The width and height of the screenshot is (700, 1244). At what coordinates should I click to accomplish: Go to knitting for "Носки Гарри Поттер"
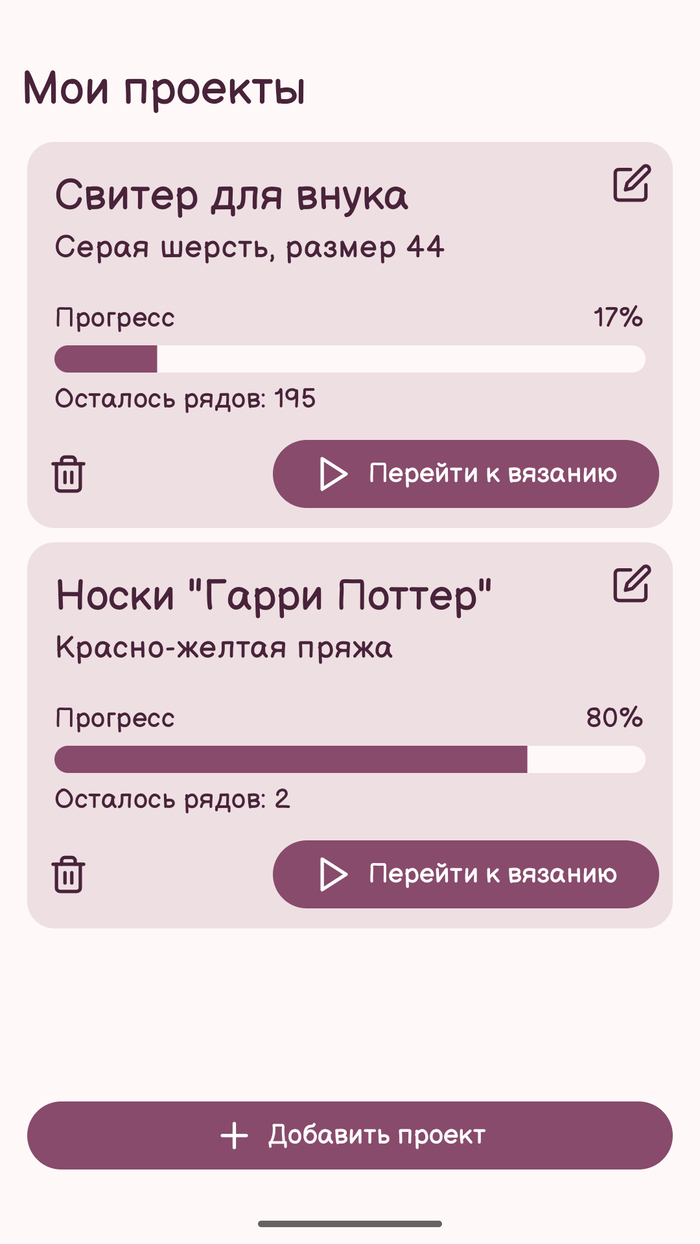click(x=466, y=874)
